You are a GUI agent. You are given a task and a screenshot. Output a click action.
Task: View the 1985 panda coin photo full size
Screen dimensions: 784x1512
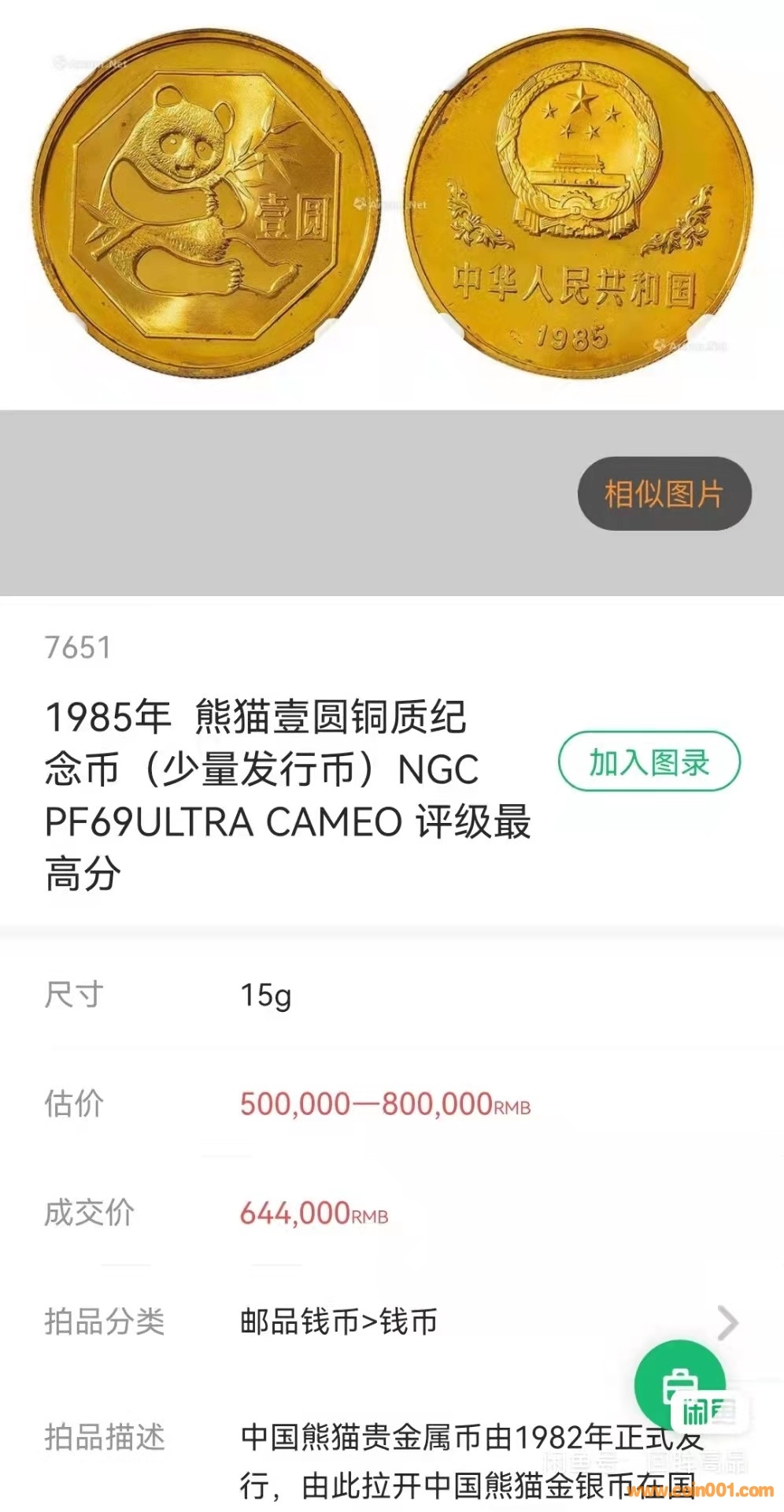392,206
